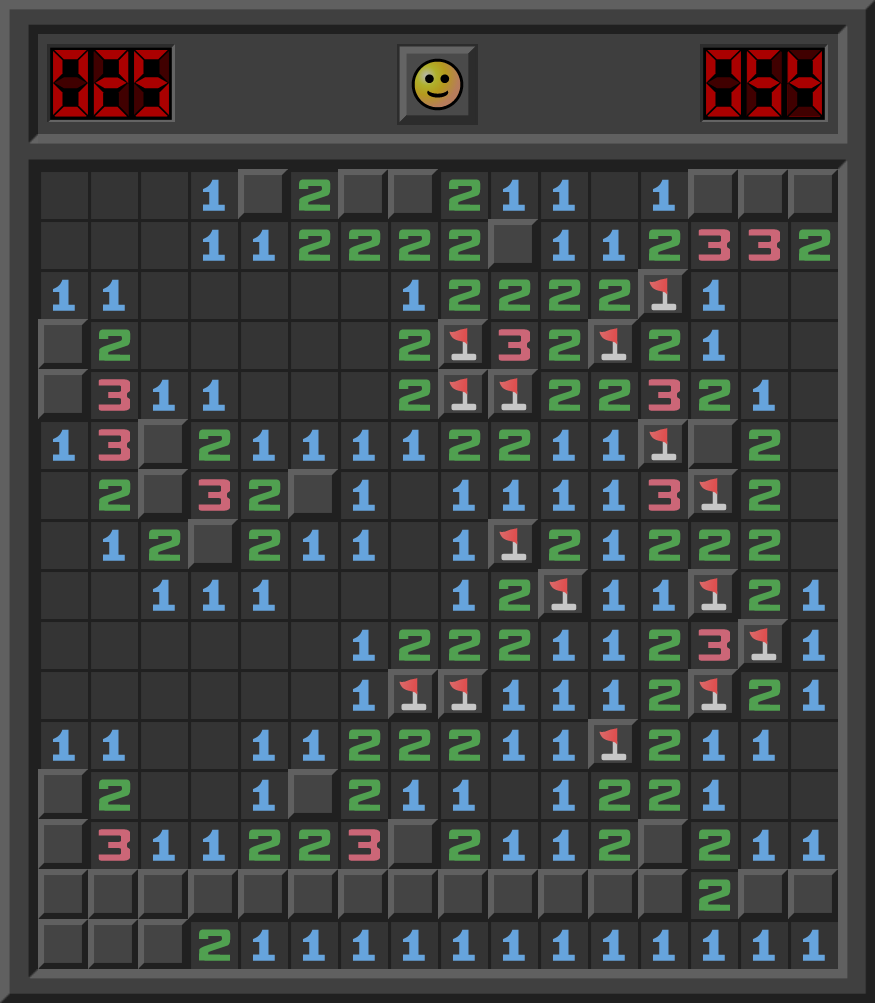Reveal the top-right corner hidden cell
The height and width of the screenshot is (1003, 875).
coord(813,194)
